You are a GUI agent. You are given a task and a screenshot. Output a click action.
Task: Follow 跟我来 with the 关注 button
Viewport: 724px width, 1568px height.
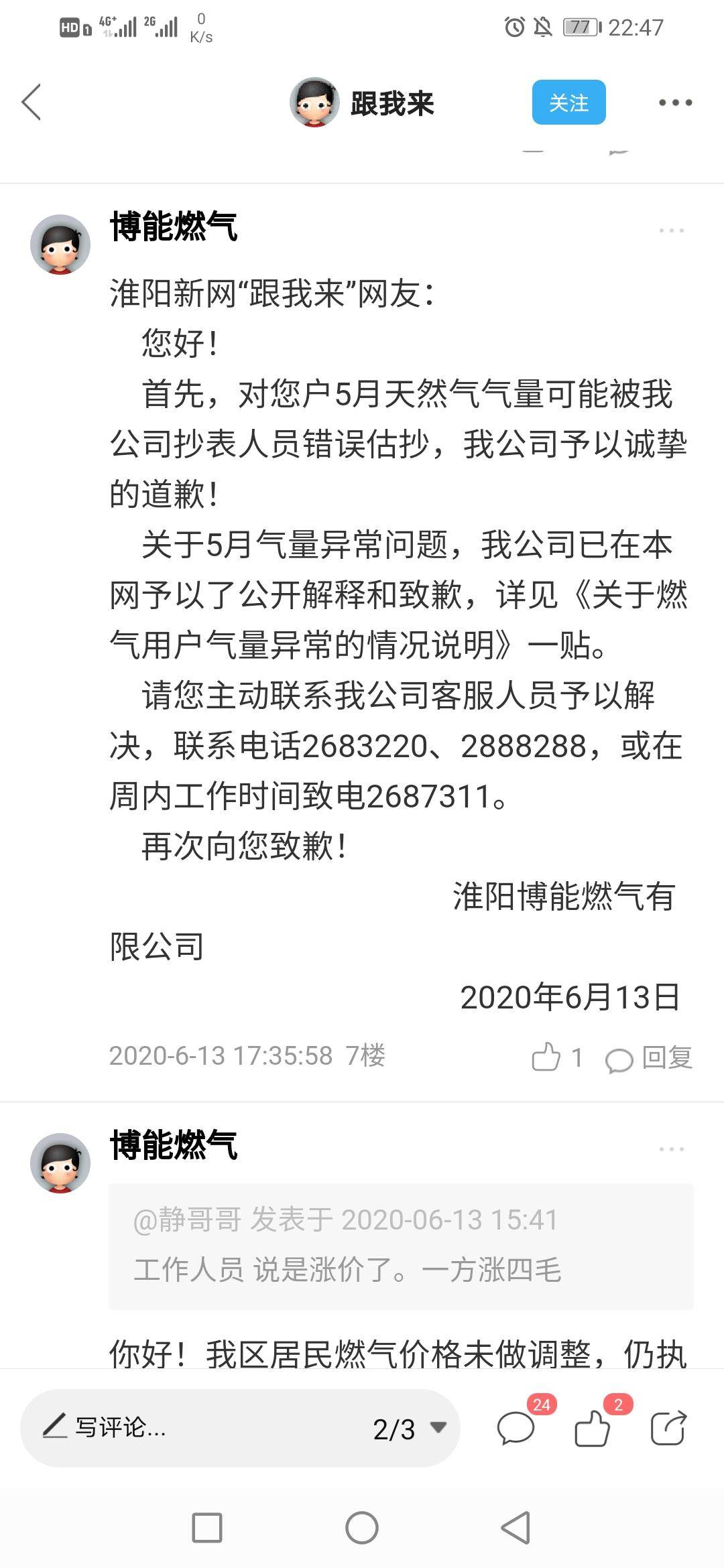(568, 103)
